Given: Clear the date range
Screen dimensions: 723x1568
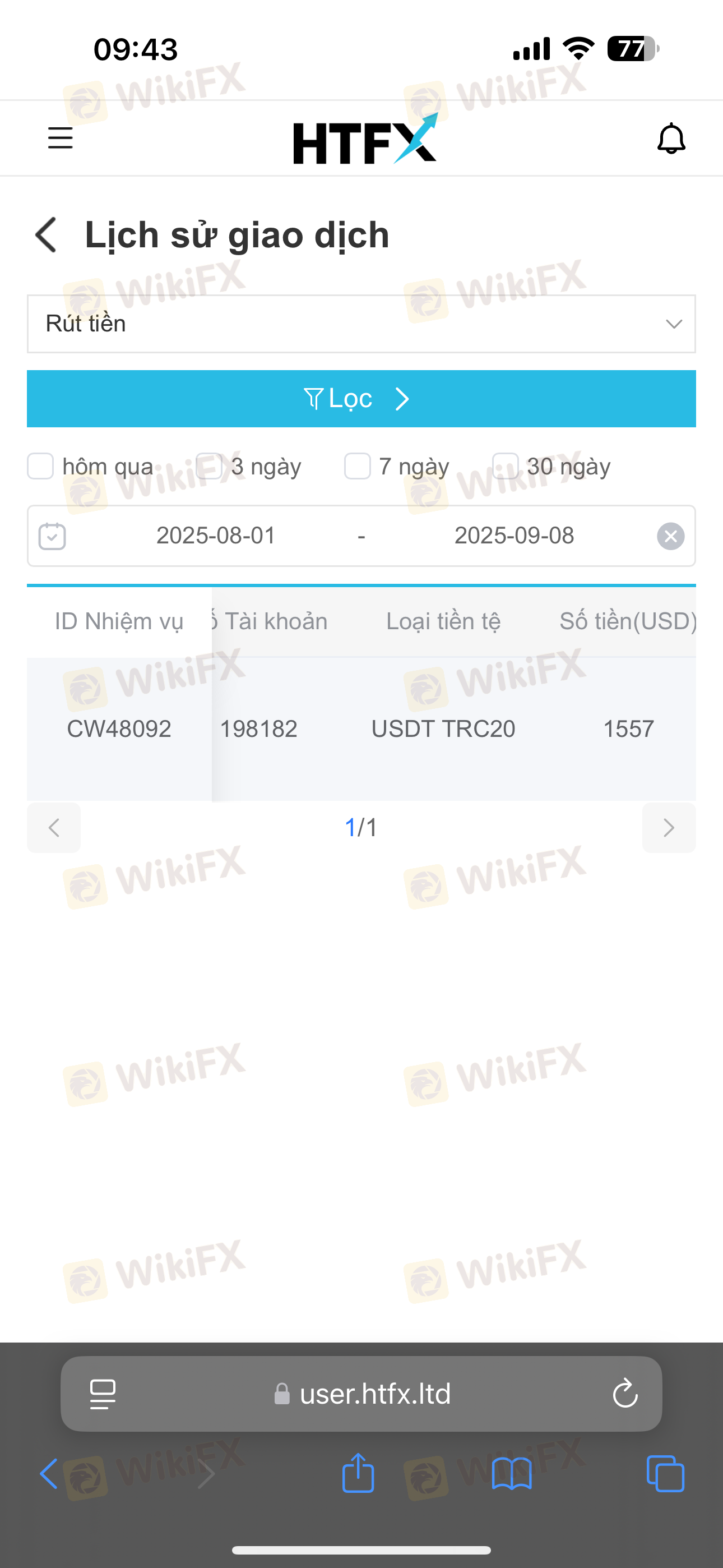Looking at the screenshot, I should (x=671, y=536).
